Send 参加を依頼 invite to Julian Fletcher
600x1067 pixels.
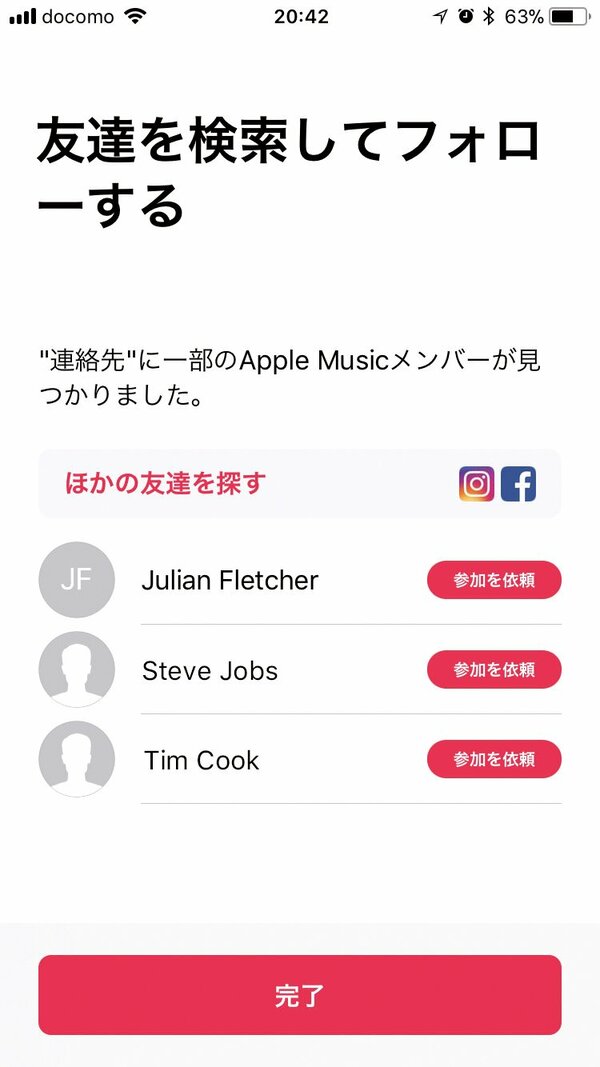pos(494,580)
